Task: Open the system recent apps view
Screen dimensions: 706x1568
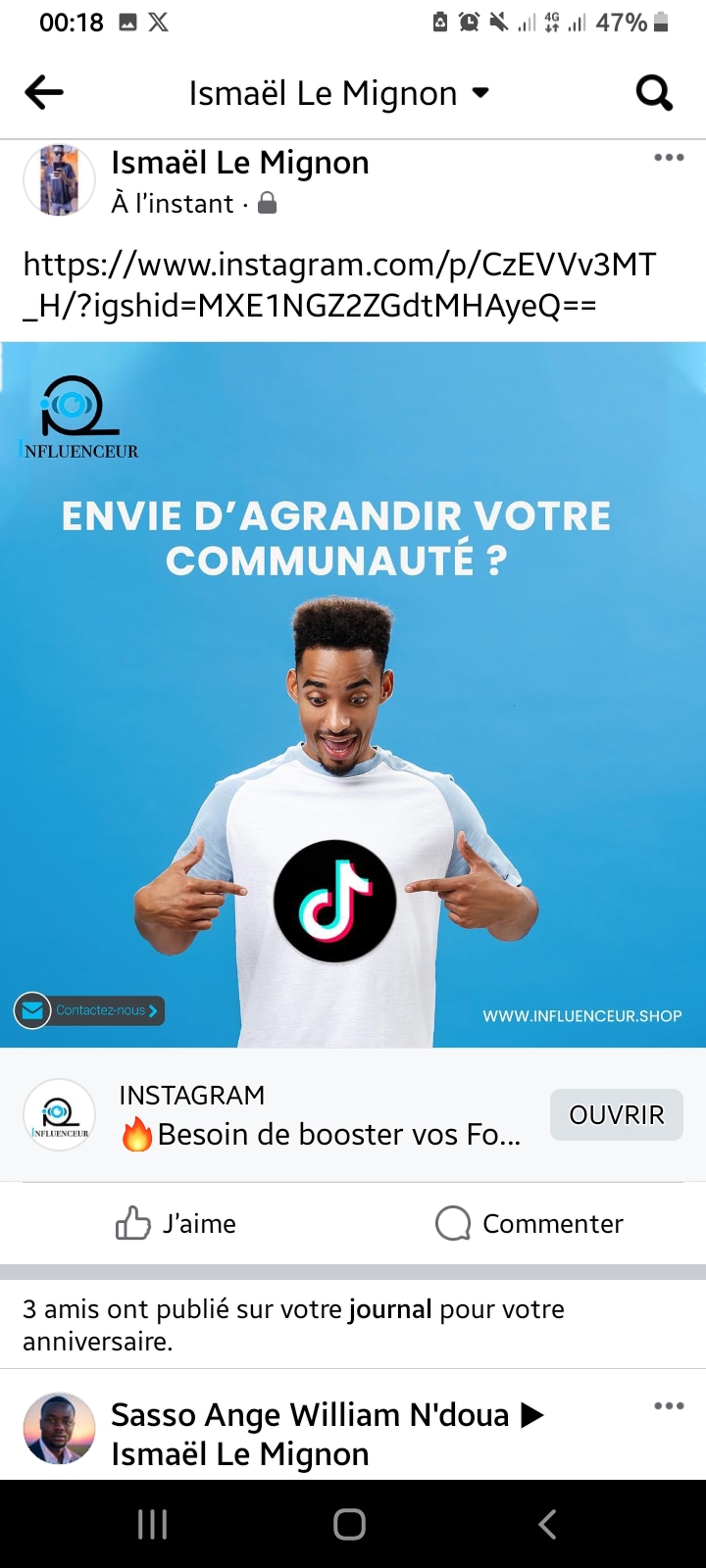Action: pos(153,1524)
